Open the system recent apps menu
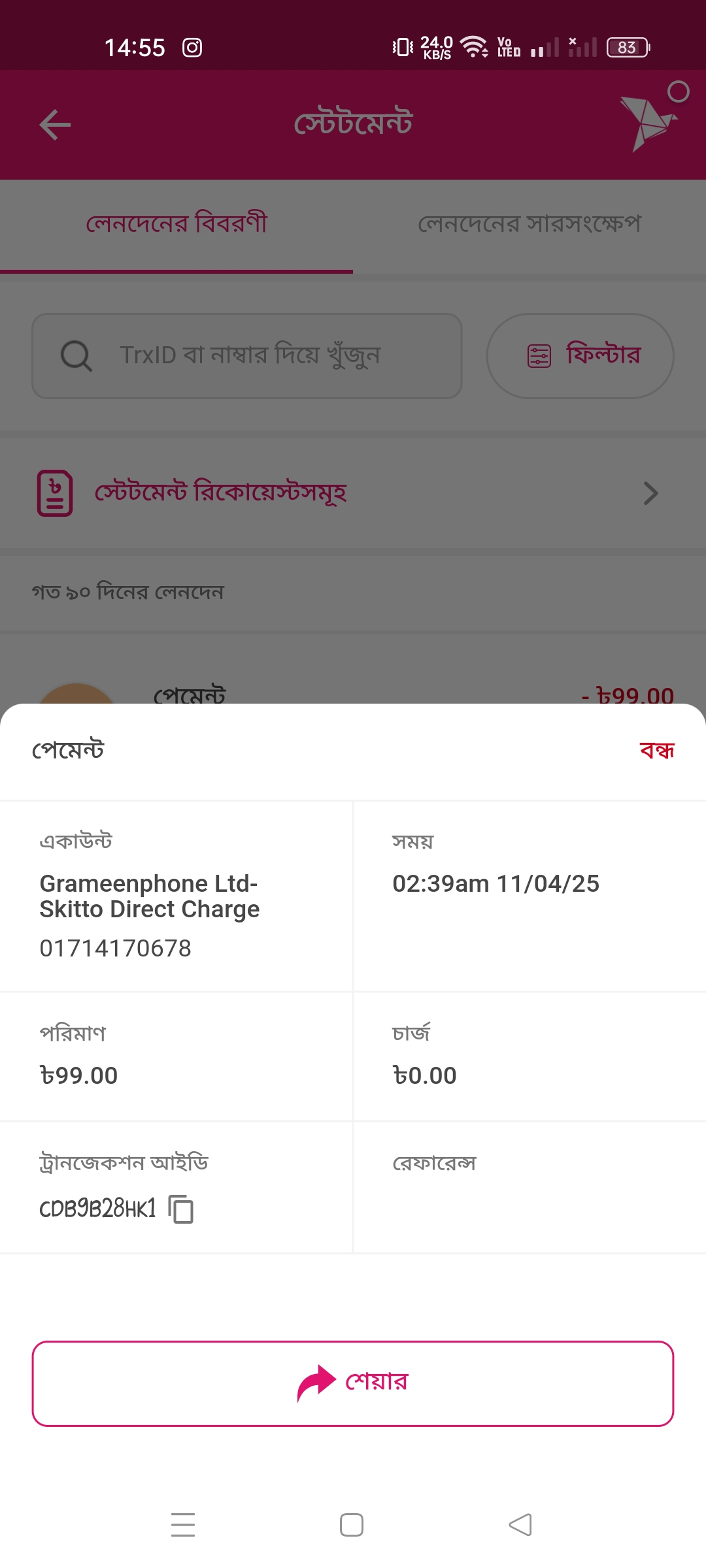706x1568 pixels. click(183, 1525)
